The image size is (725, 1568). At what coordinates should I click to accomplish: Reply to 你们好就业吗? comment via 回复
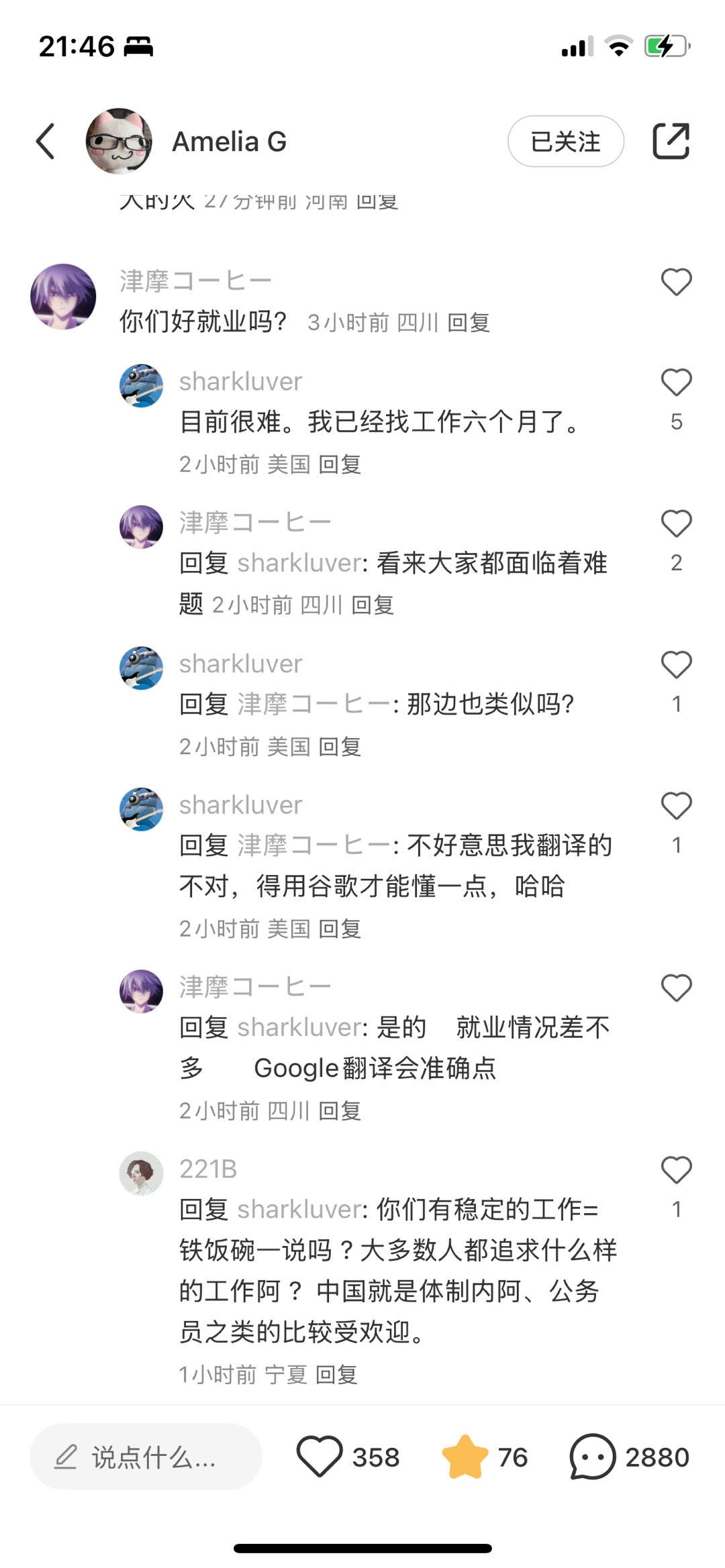pyautogui.click(x=469, y=323)
